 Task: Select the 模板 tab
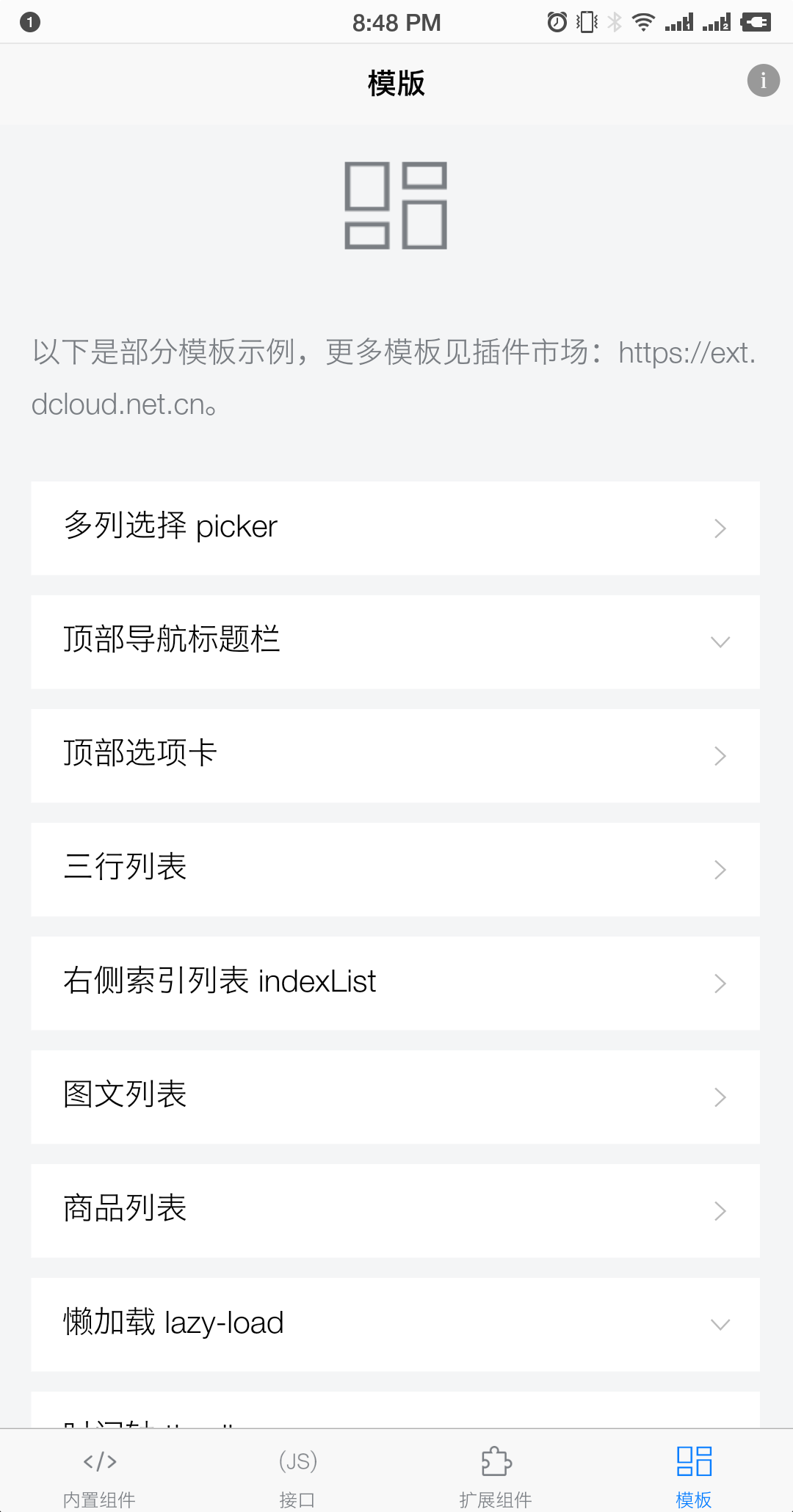click(694, 1471)
